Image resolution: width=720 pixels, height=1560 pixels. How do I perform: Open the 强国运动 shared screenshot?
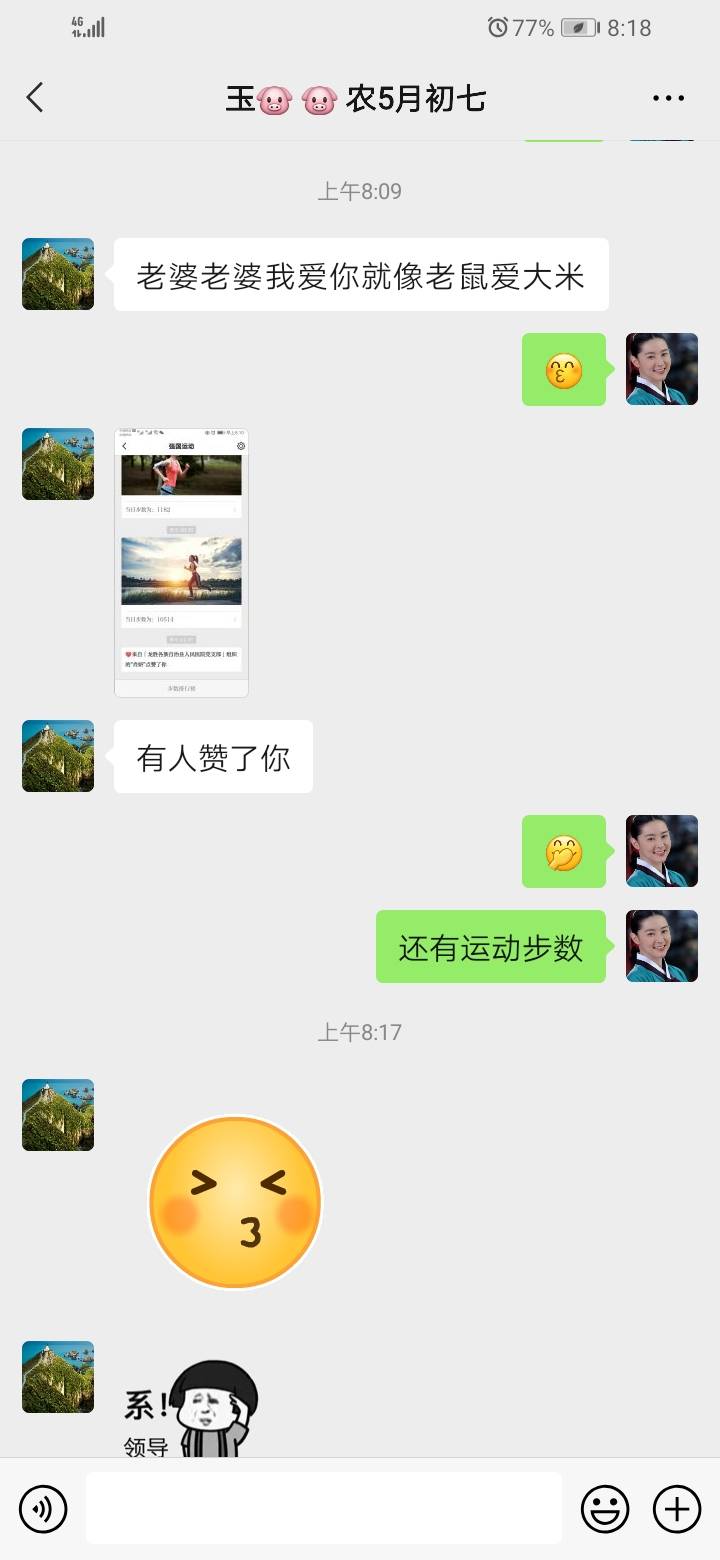point(181,562)
